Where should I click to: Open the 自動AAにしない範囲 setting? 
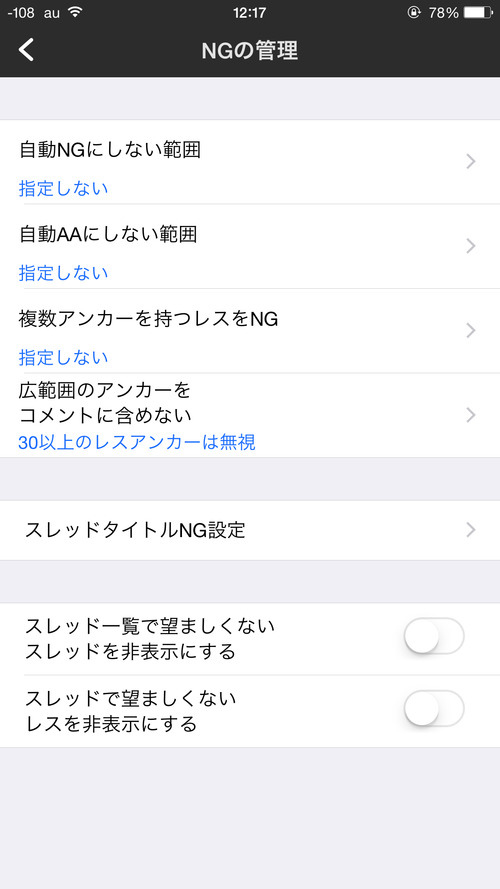(250, 246)
